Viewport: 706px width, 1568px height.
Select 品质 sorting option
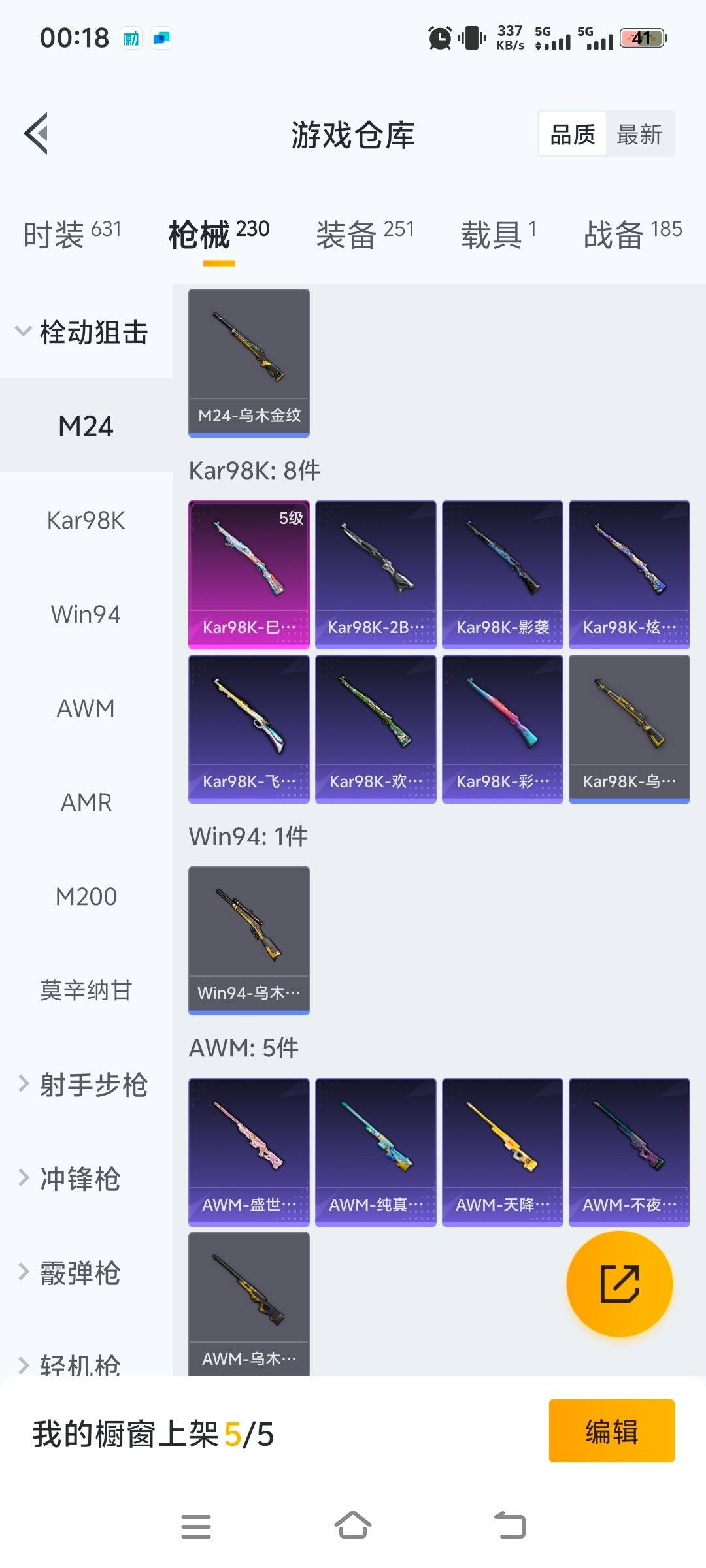571,133
